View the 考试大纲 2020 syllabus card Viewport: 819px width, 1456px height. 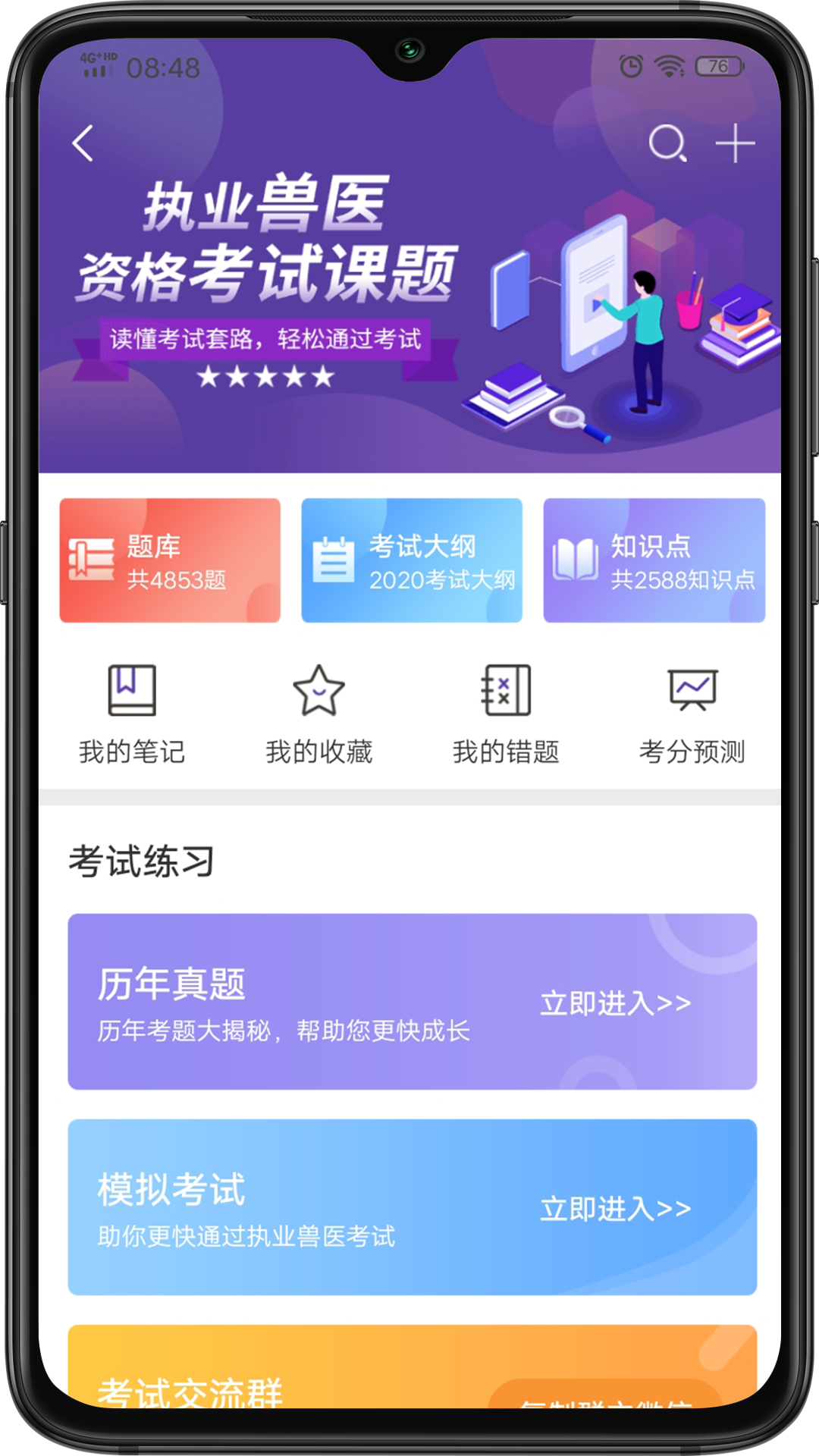[x=412, y=560]
